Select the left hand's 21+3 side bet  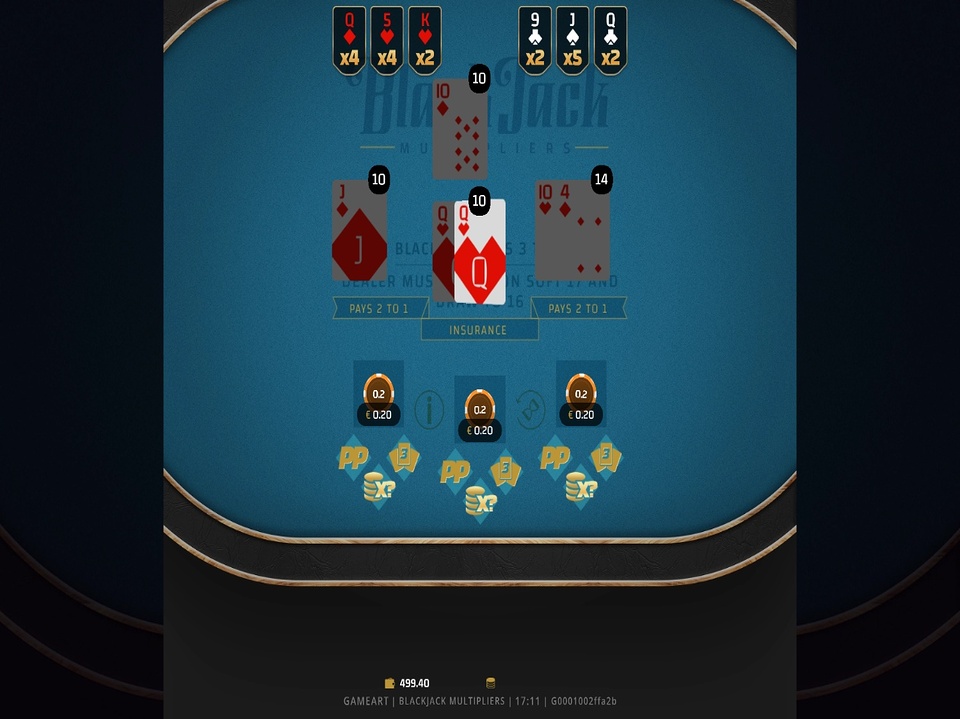[403, 457]
